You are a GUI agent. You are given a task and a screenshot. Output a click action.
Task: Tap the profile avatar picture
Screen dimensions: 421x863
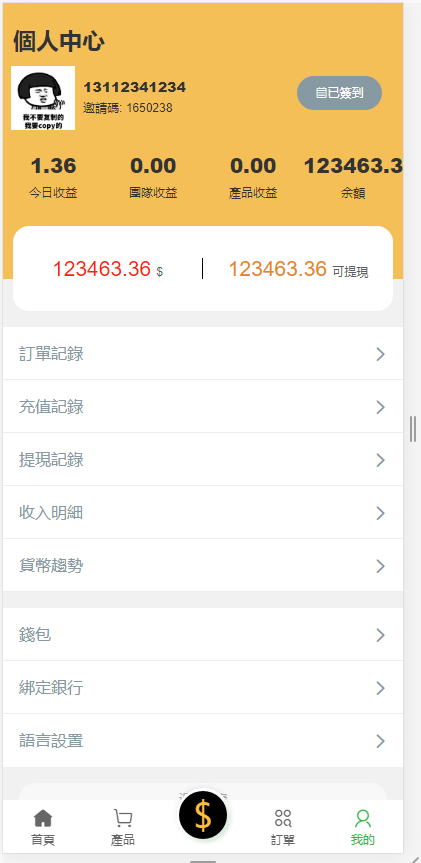[43, 98]
